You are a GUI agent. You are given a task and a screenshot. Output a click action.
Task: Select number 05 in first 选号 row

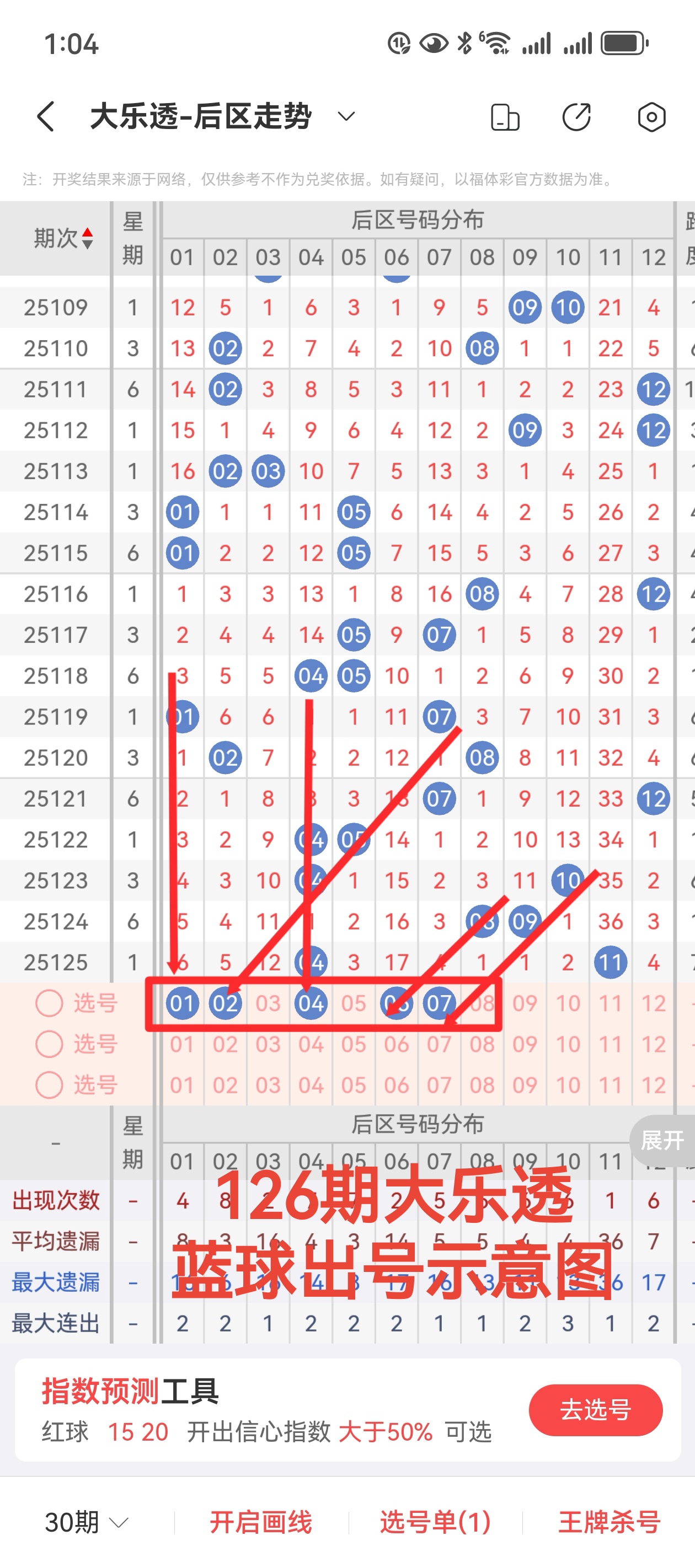pos(354,1003)
